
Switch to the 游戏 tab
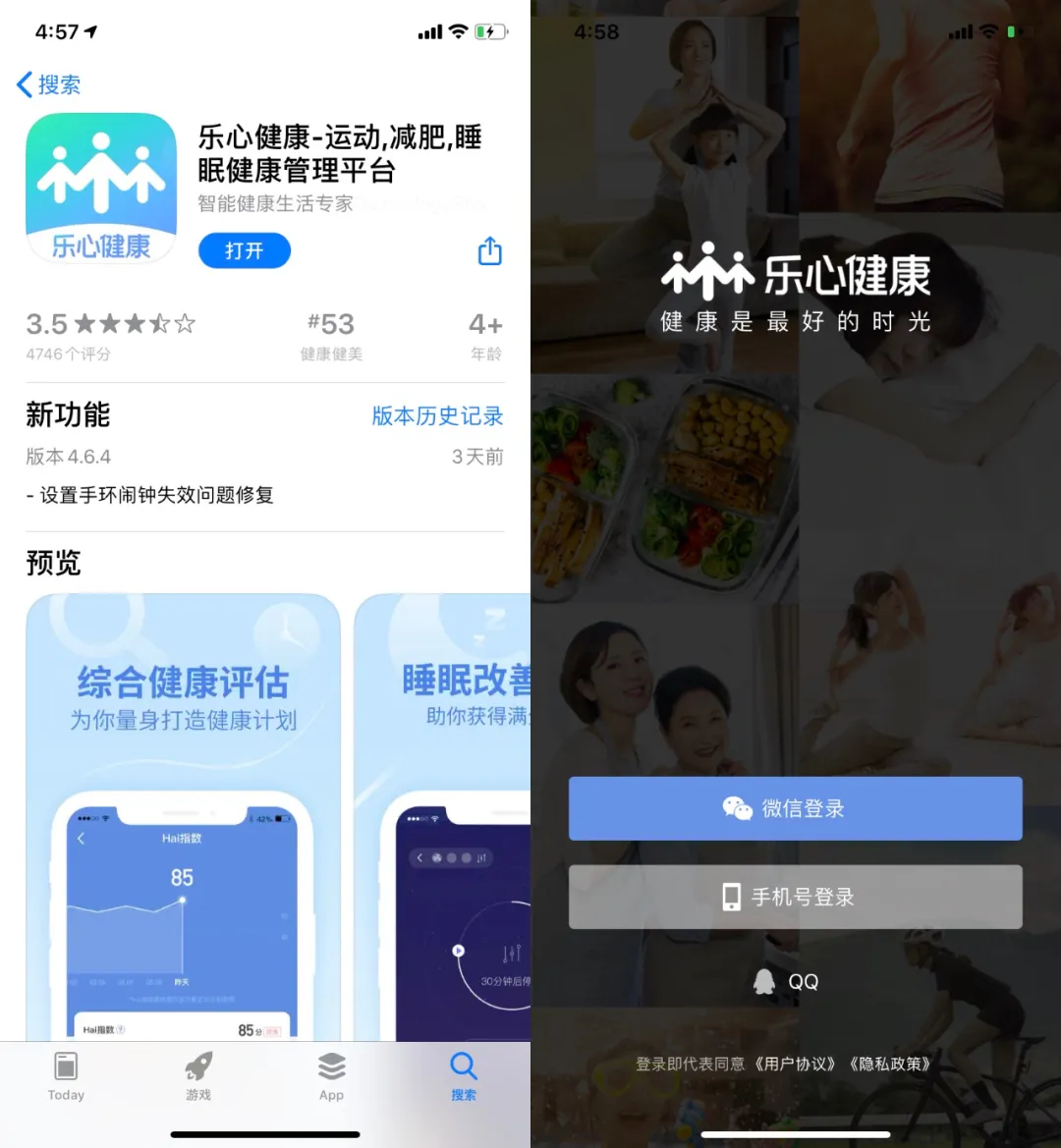click(198, 1076)
